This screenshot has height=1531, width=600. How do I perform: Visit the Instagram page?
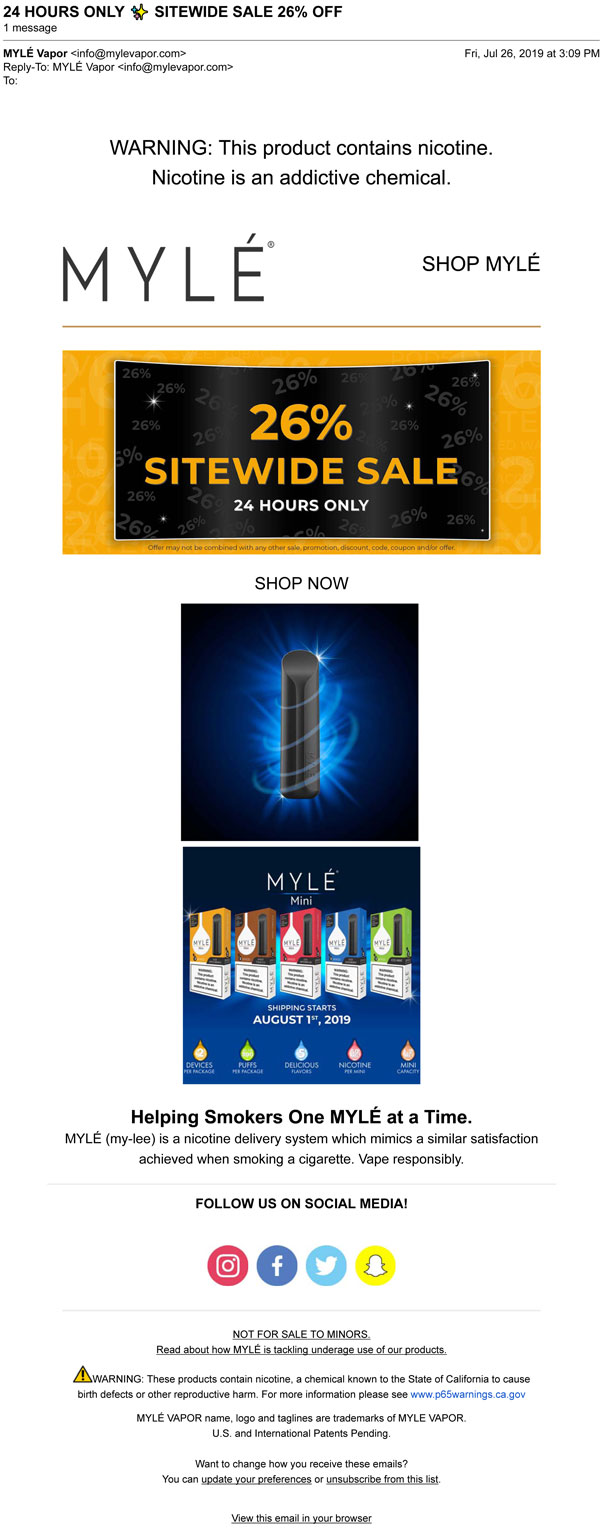[228, 1266]
